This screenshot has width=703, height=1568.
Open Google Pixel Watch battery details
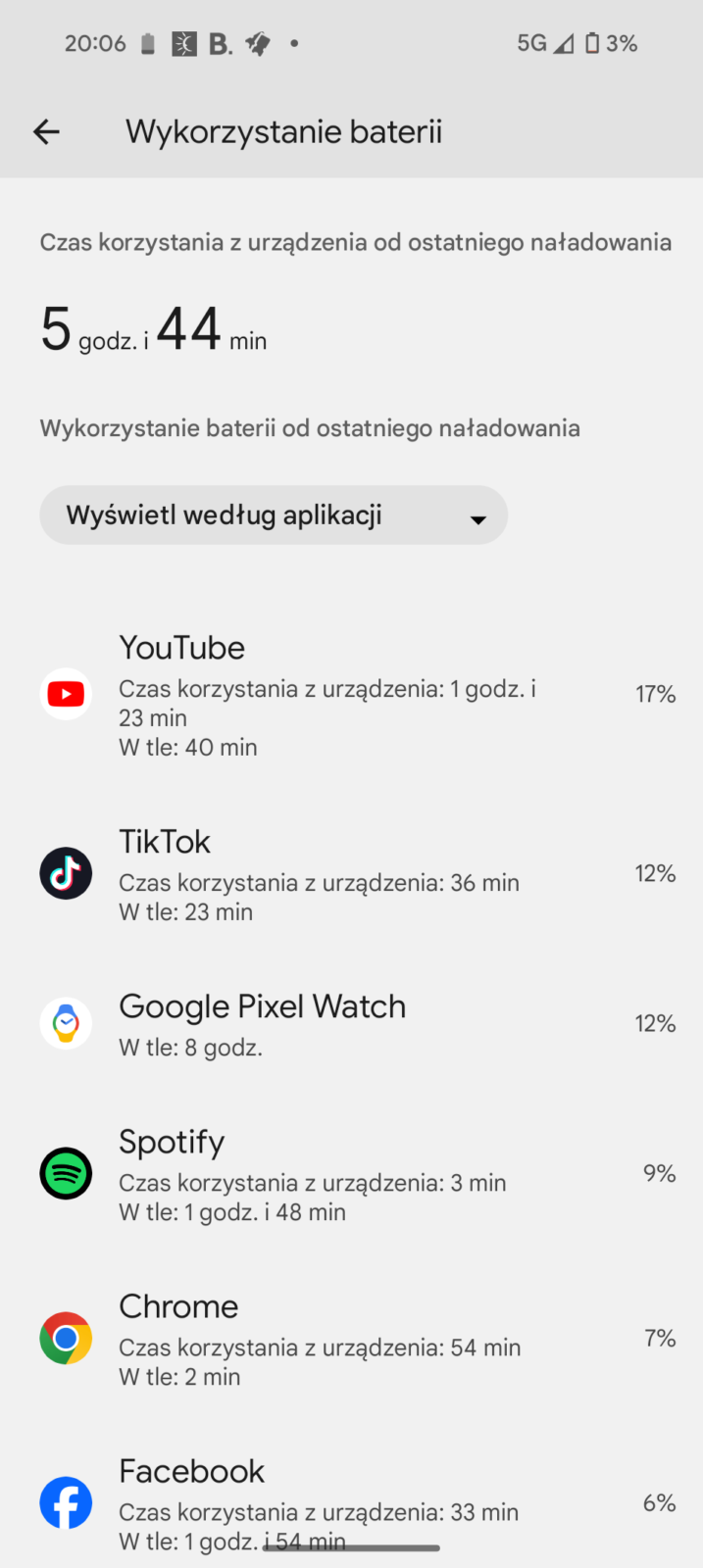pos(351,1024)
